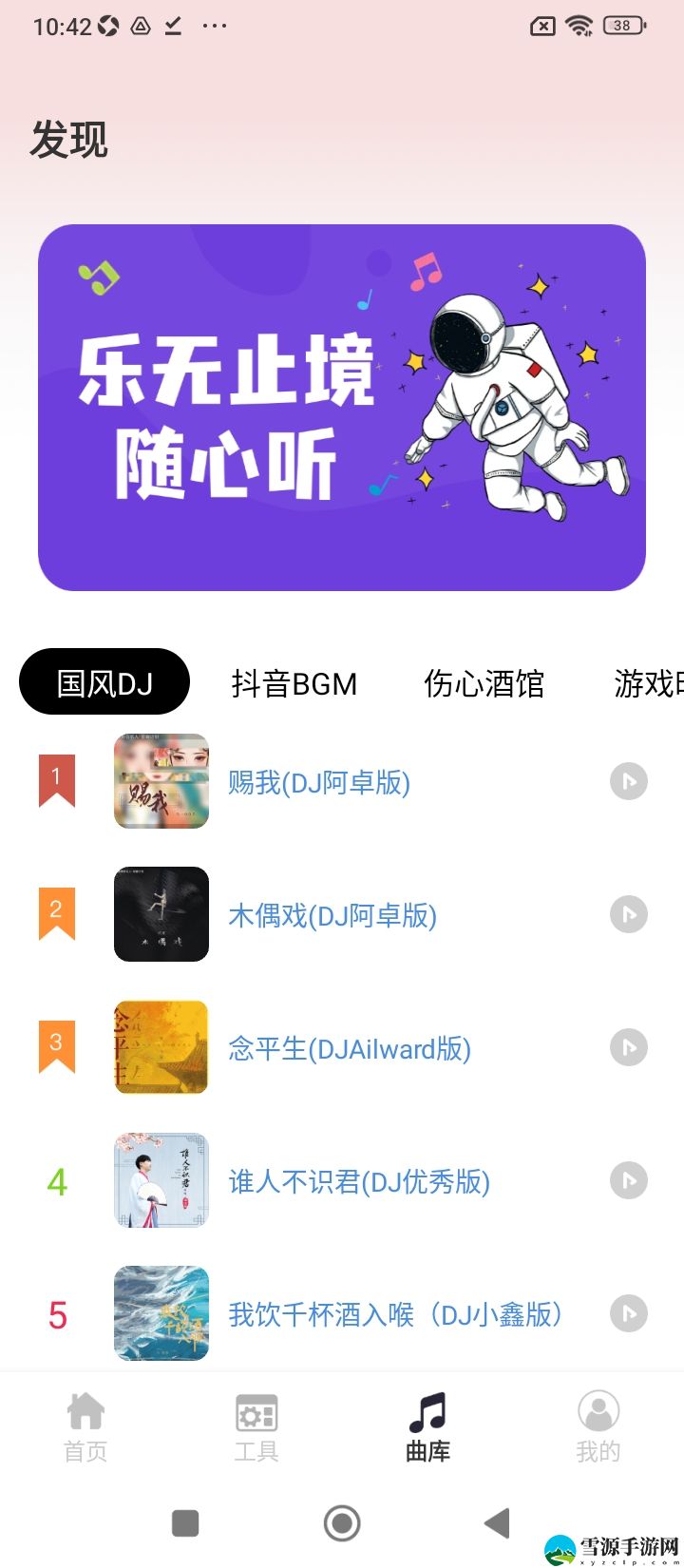
Task: Open song 木偶戏(DJ阿卓版)
Action: coord(332,915)
